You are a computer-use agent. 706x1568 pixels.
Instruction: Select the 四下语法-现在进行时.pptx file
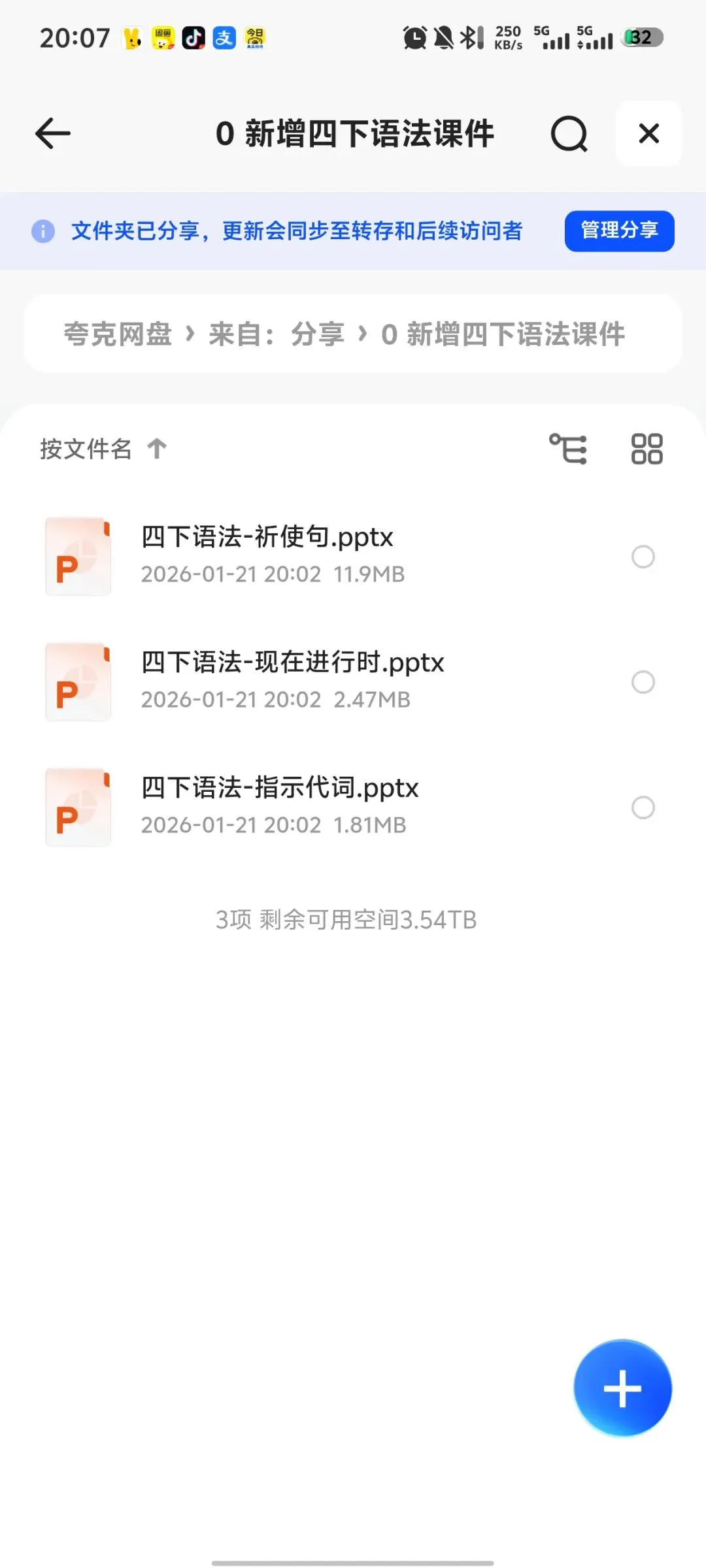[643, 682]
